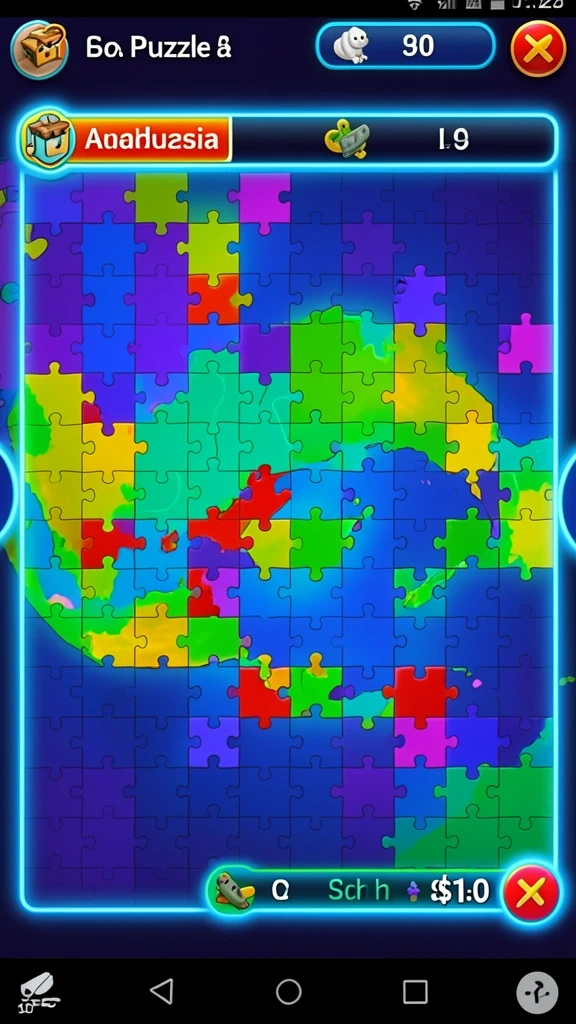Image resolution: width=576 pixels, height=1024 pixels.
Task: Tap the 90 currency counter pill
Action: click(406, 46)
